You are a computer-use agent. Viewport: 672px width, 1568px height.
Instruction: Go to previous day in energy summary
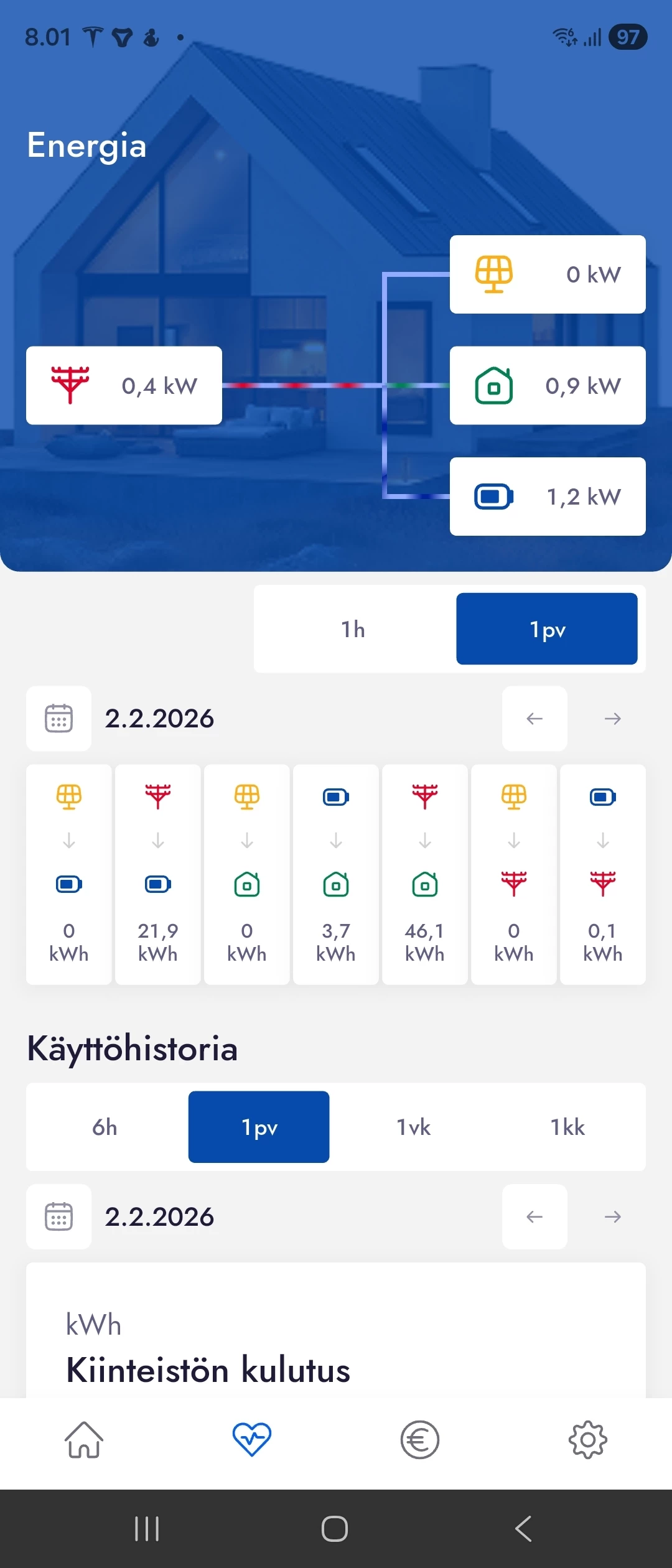pos(534,719)
